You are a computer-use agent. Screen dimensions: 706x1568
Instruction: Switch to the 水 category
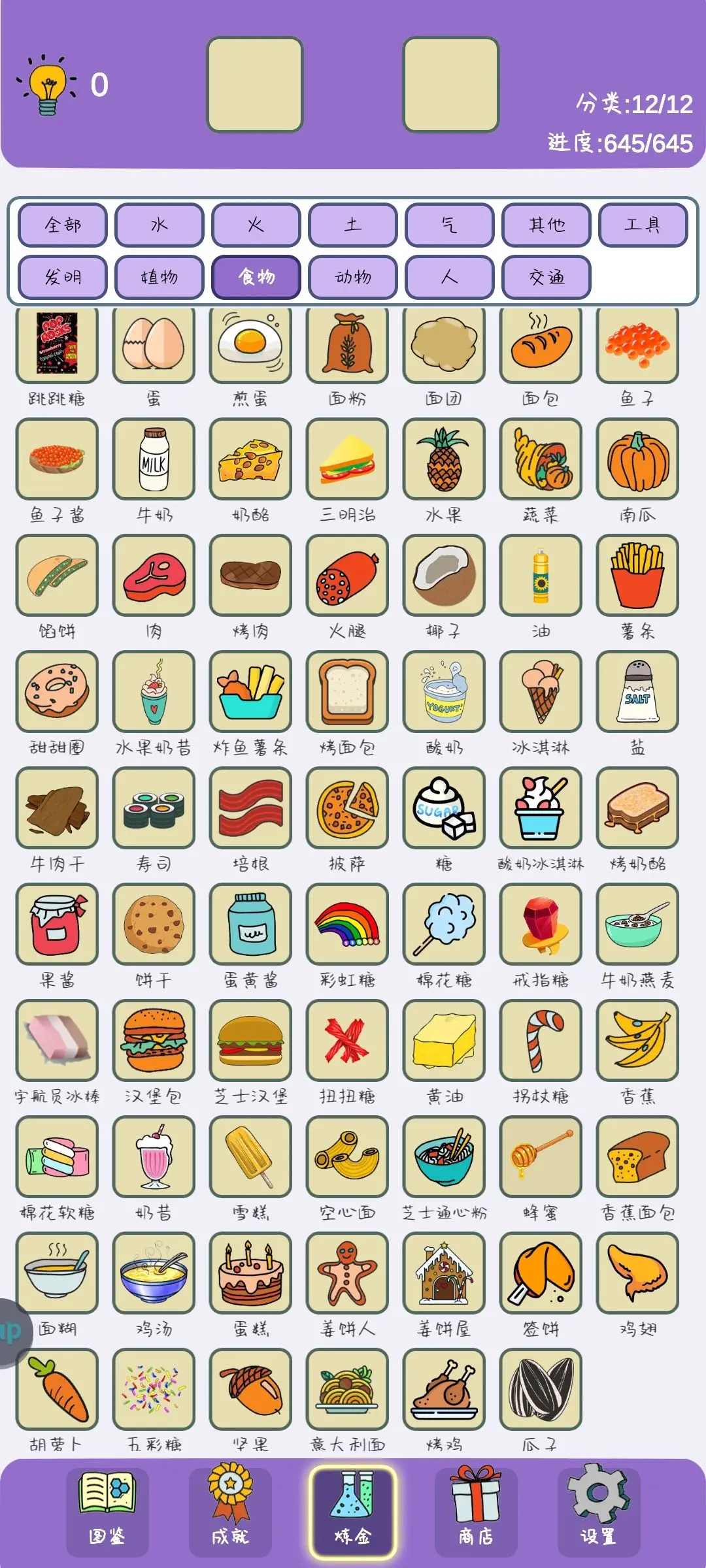160,225
